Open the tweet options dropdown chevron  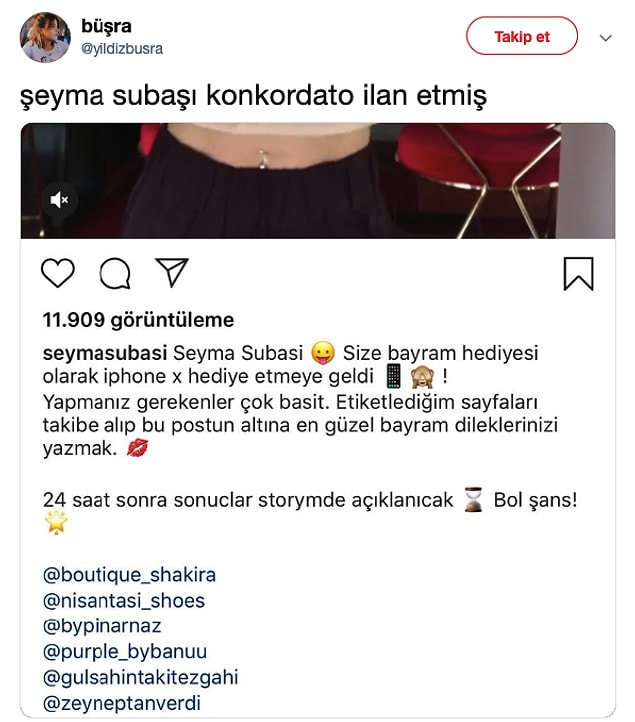click(x=605, y=38)
